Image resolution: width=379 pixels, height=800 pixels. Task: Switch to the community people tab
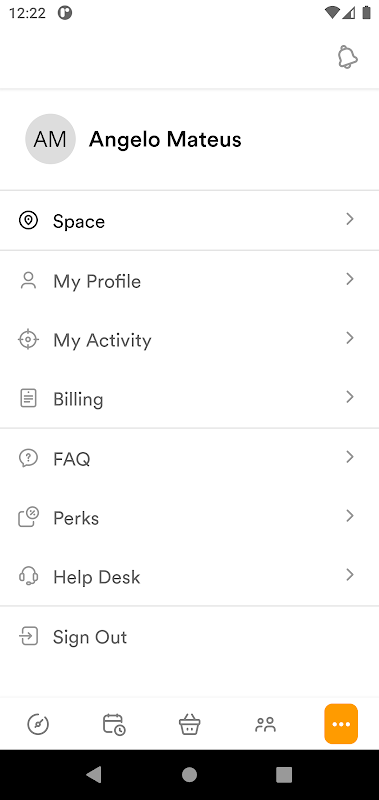point(265,724)
